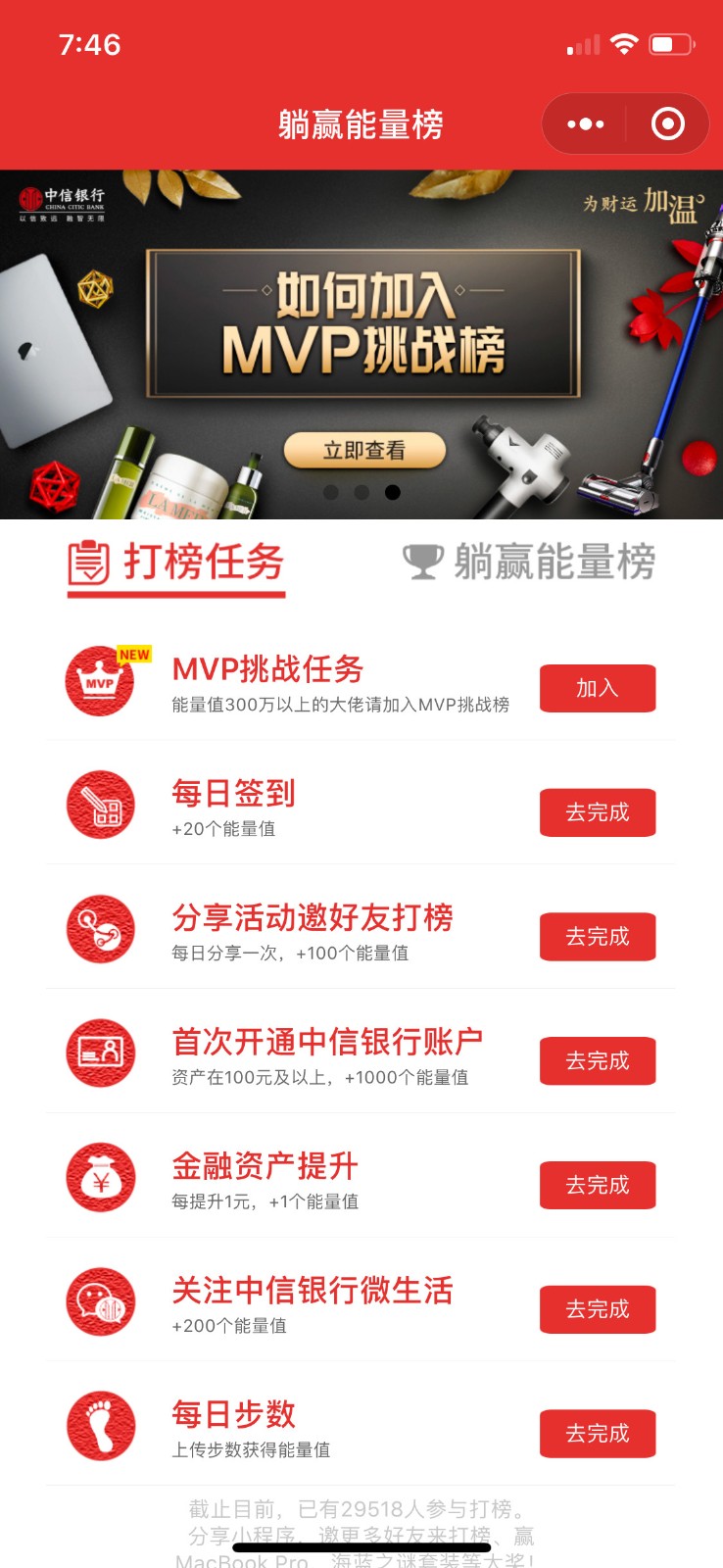Viewport: 723px width, 1568px height.
Task: Jump to the first banner page dot
Action: coord(331,492)
